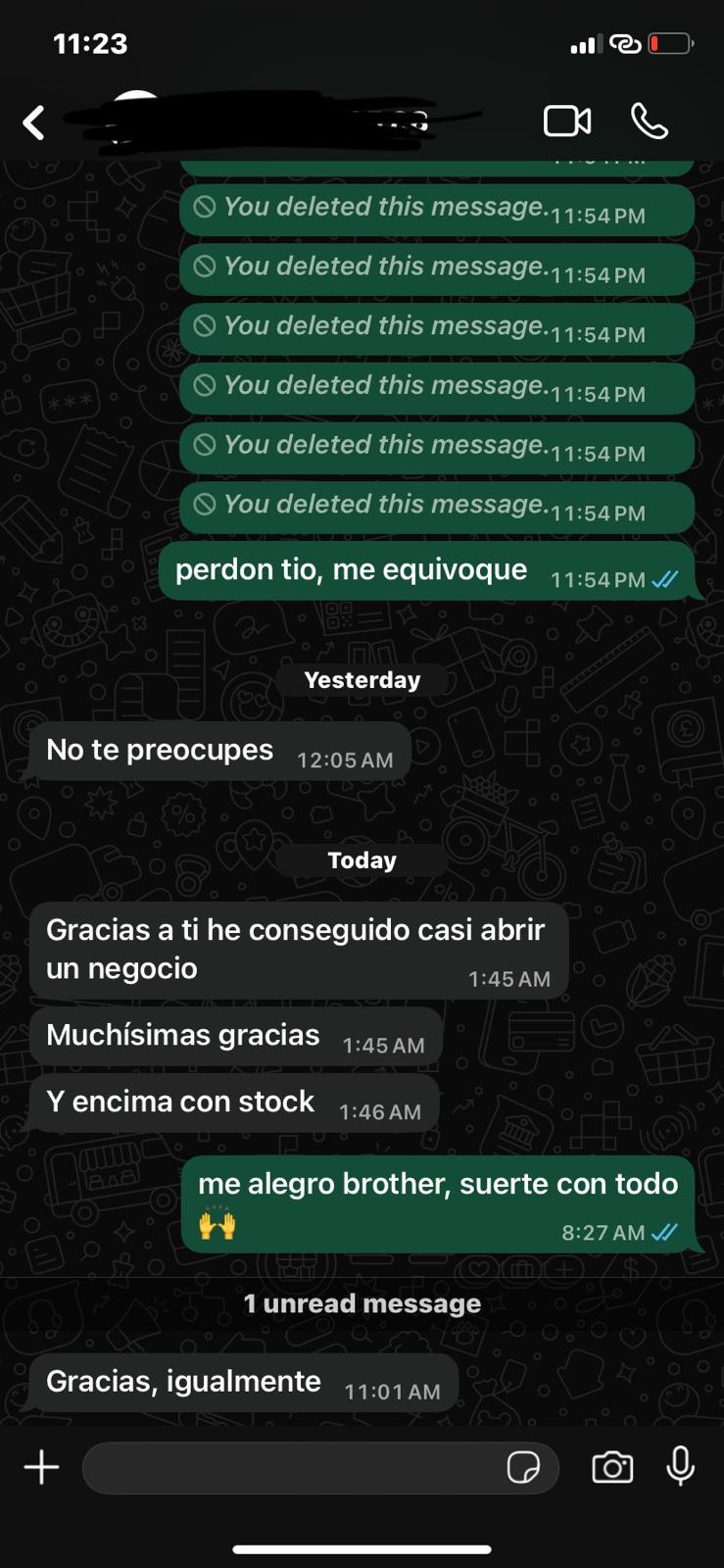
Task: Tap the microphone voice message icon
Action: (681, 1466)
